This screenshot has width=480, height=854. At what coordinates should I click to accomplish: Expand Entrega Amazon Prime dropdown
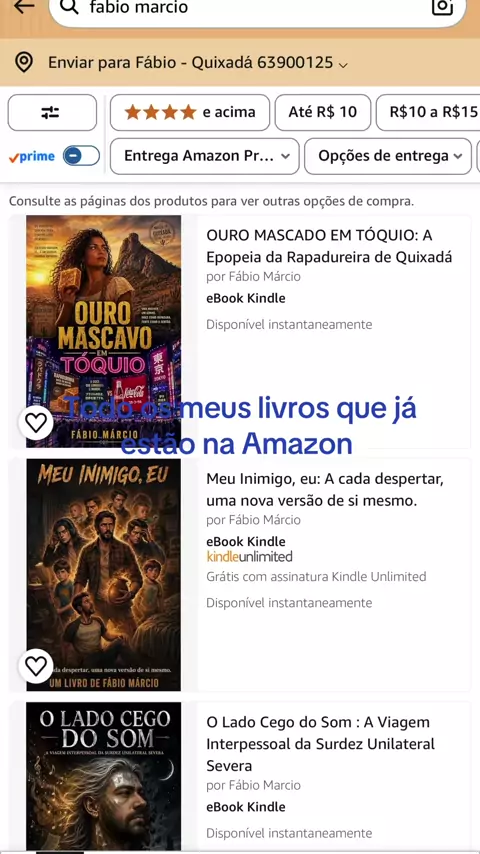pos(204,156)
